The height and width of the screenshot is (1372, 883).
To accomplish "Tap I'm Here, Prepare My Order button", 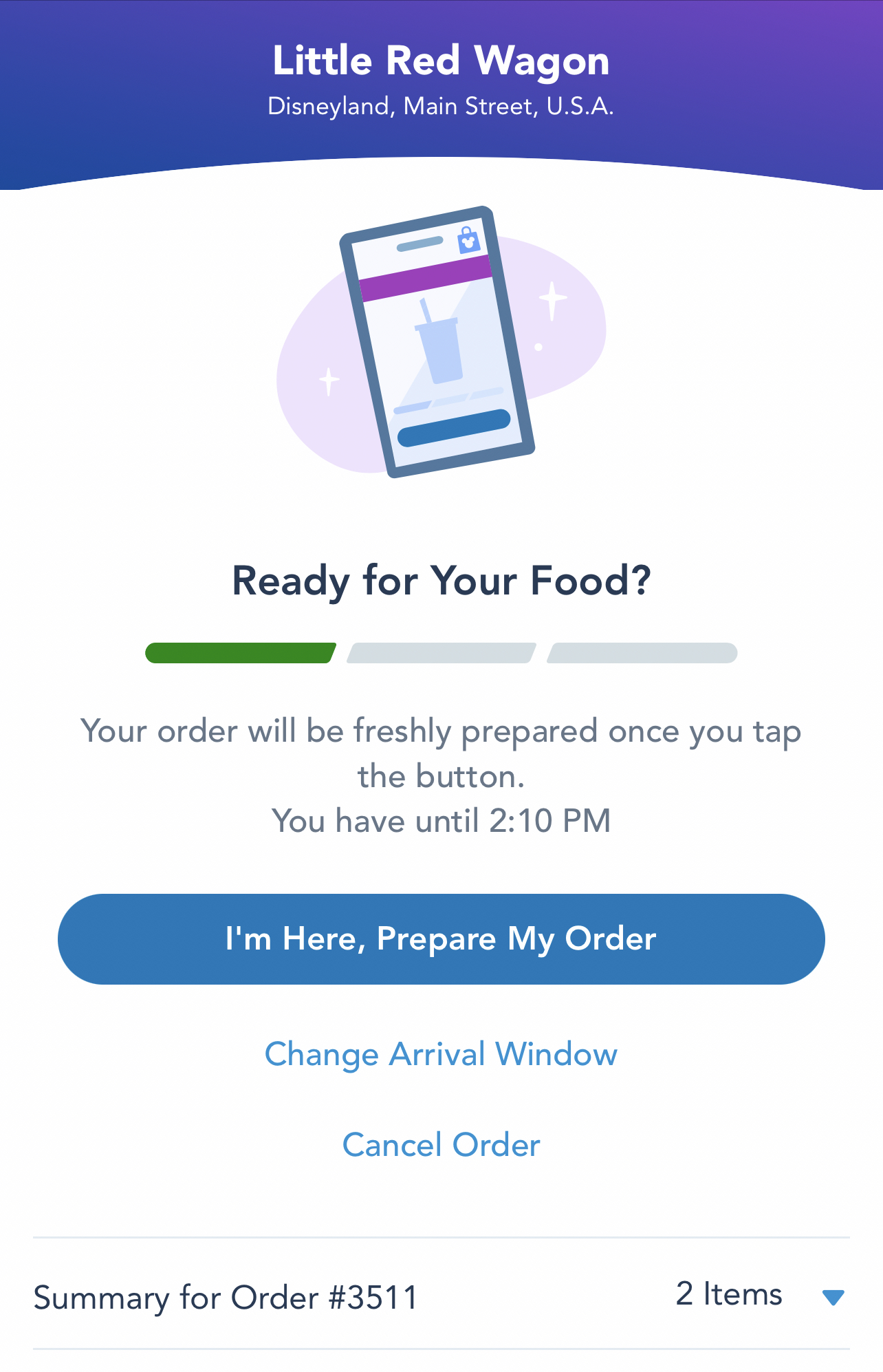I will tap(441, 939).
